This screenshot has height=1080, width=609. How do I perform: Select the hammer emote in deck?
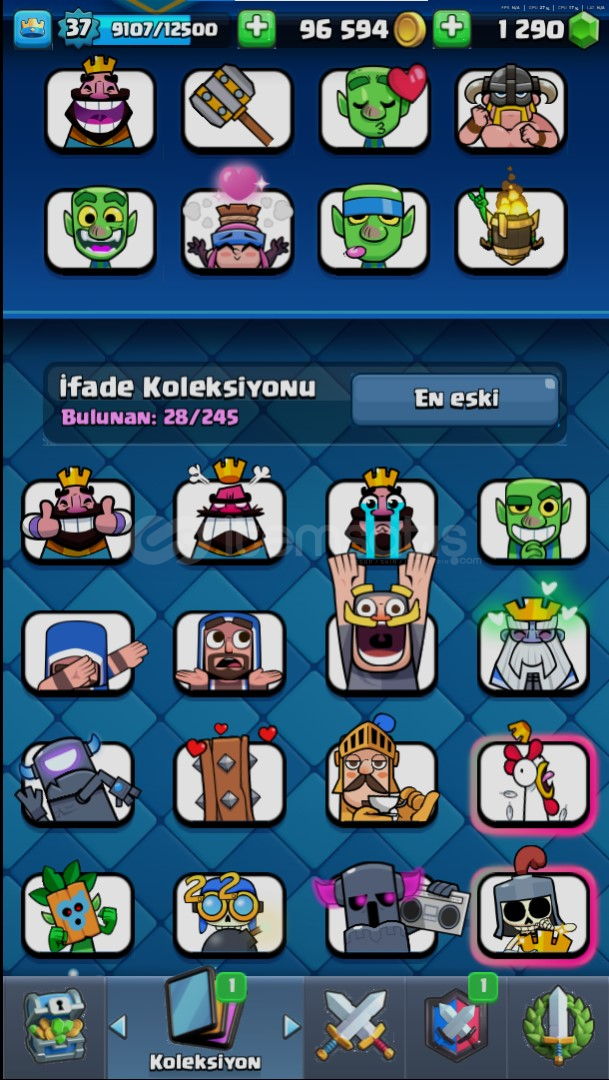click(237, 109)
